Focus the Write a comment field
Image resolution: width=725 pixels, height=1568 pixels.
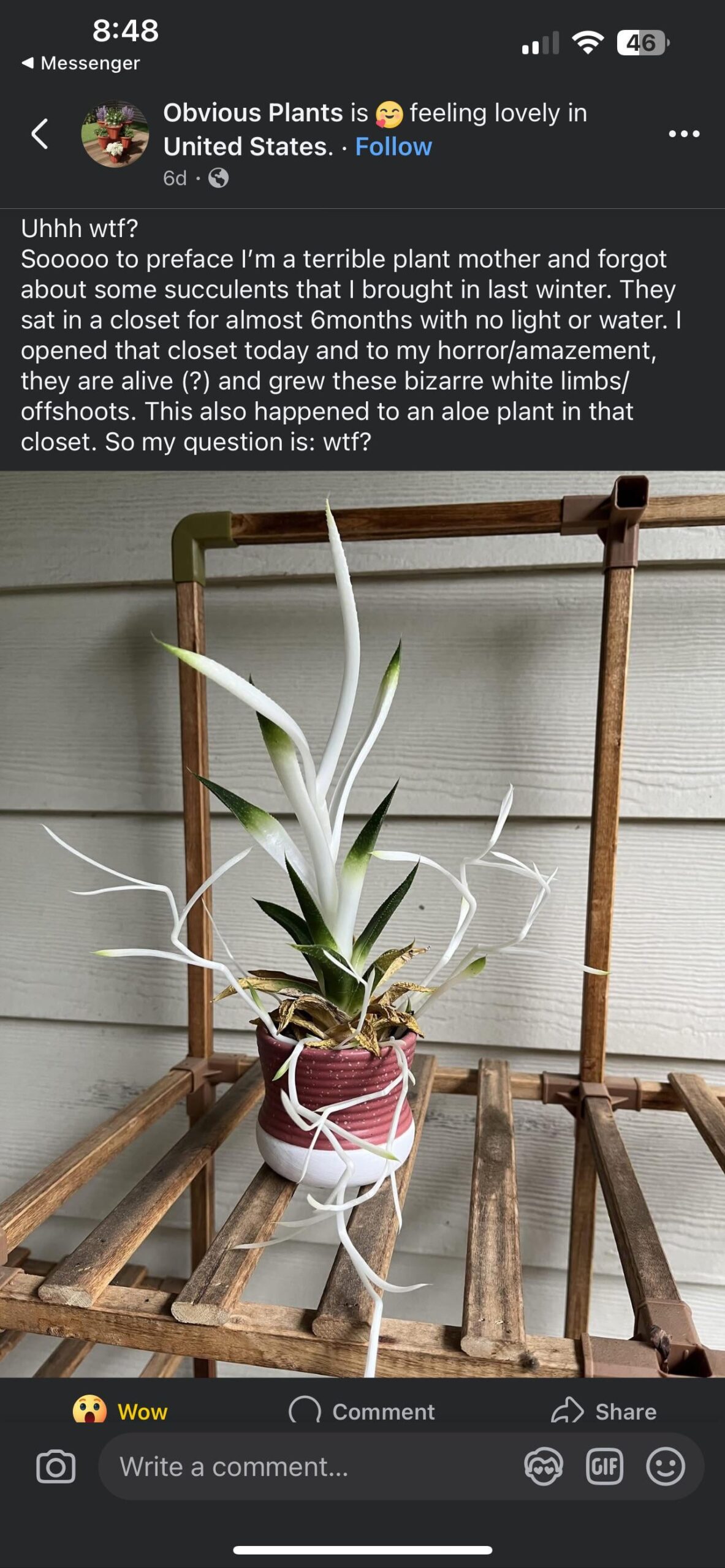306,1466
